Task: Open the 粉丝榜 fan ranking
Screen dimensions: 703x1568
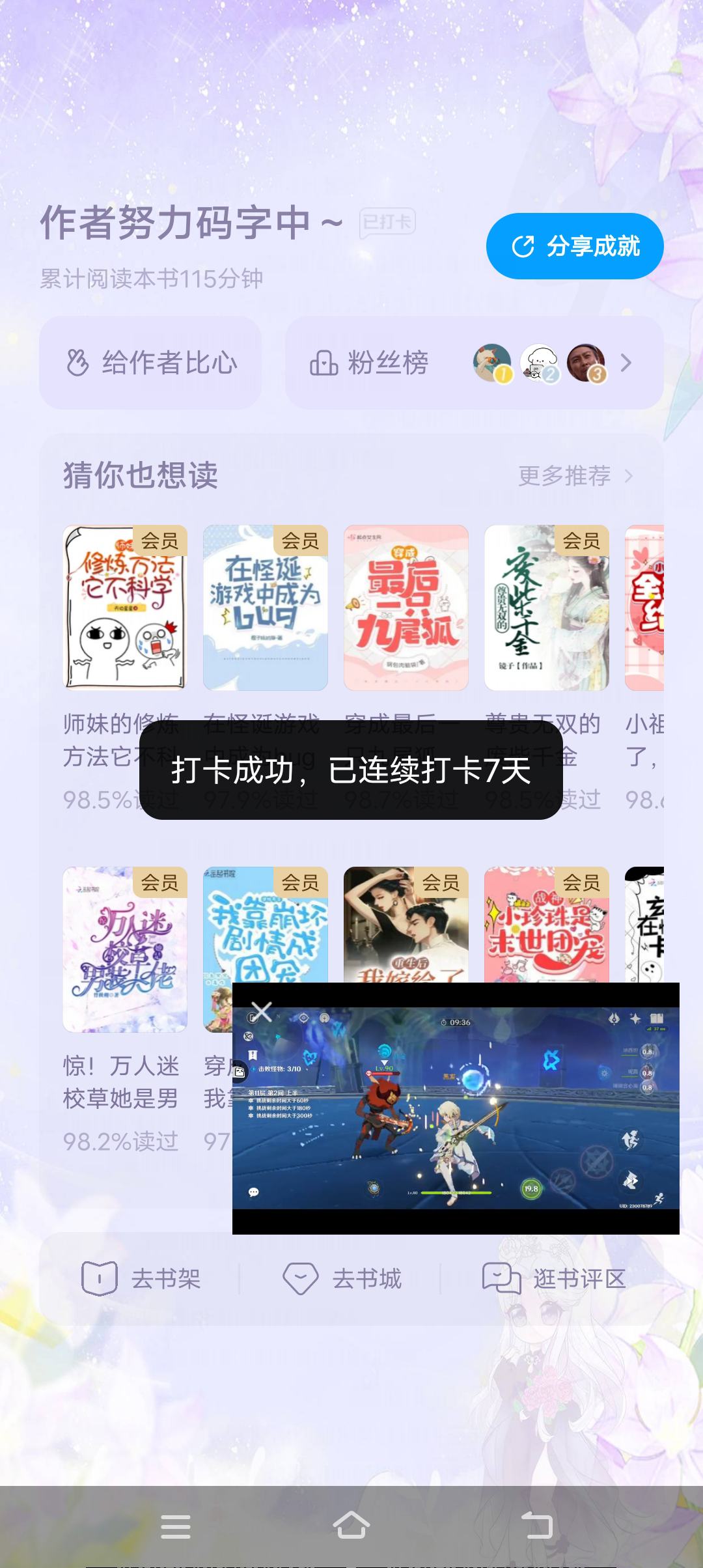Action: click(x=475, y=363)
